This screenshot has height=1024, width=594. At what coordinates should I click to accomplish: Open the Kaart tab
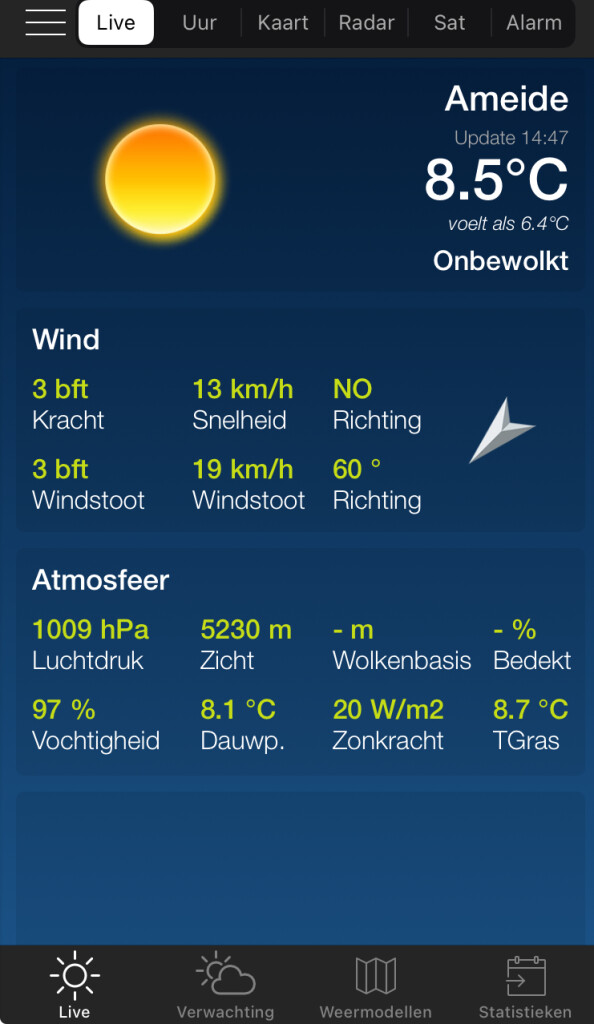tap(283, 23)
